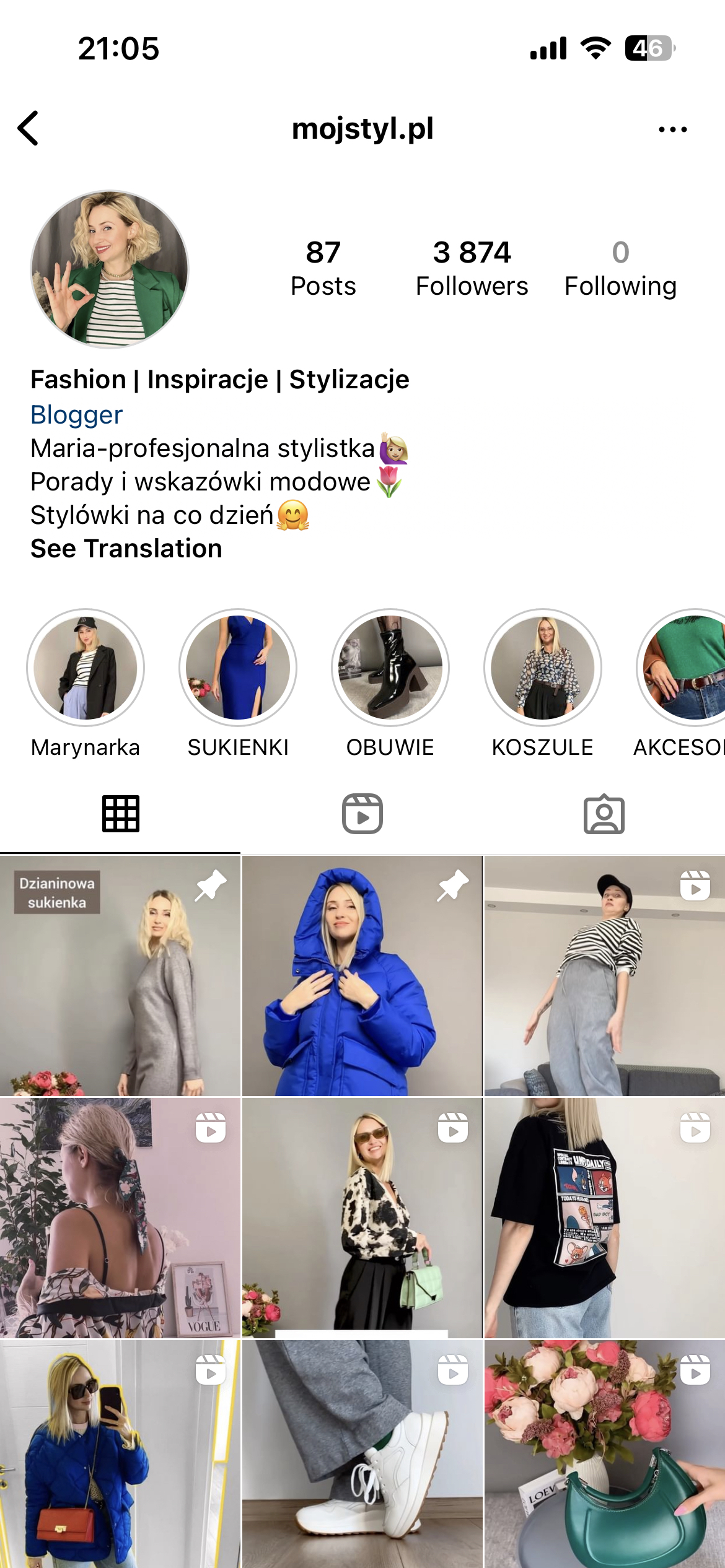Open the KOSZULE story highlight

(543, 668)
